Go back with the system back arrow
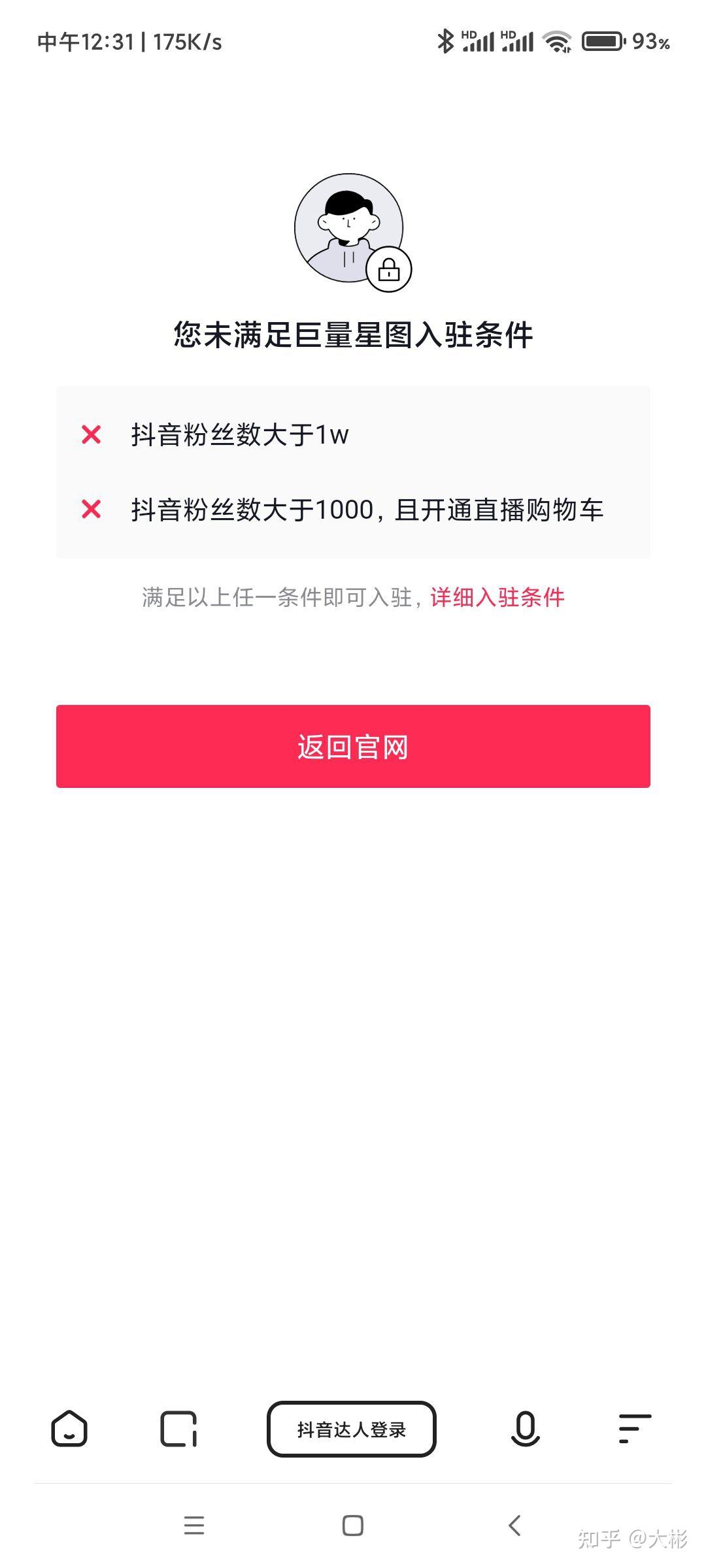 pyautogui.click(x=514, y=1526)
